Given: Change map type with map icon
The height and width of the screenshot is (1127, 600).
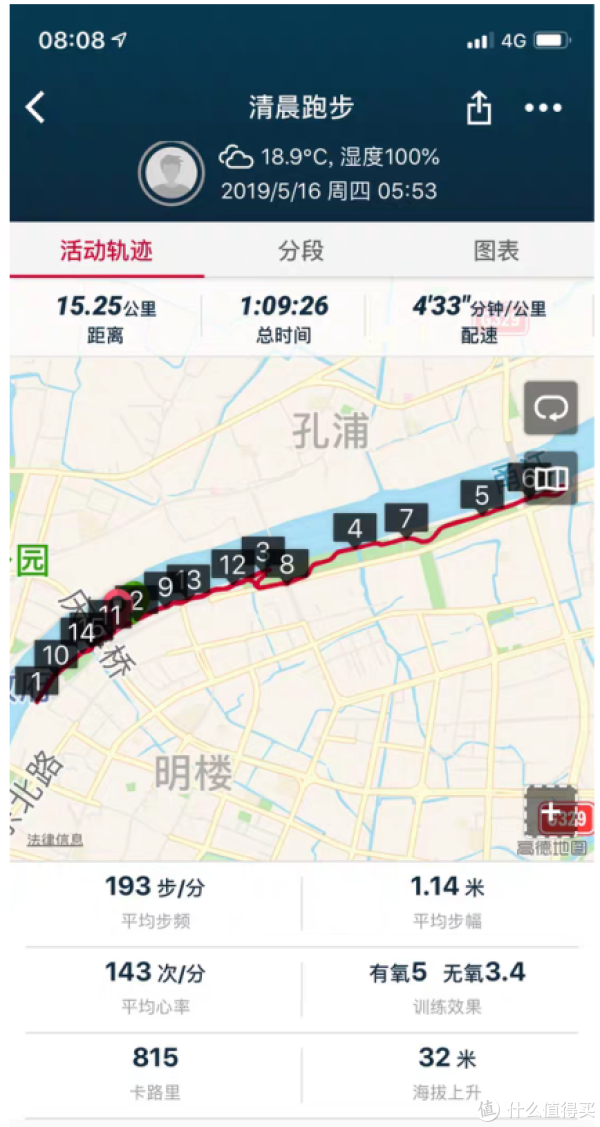Looking at the screenshot, I should (x=550, y=479).
